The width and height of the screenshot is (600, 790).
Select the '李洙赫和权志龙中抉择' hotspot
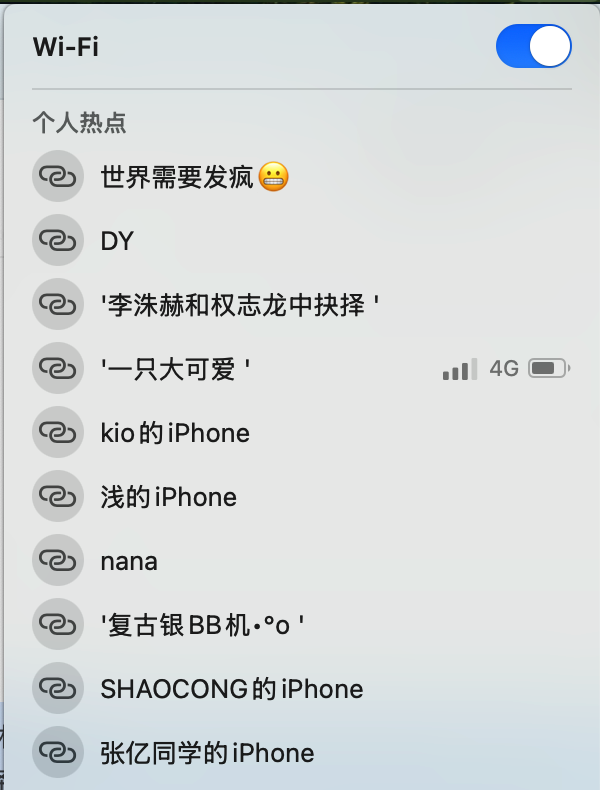click(x=302, y=304)
